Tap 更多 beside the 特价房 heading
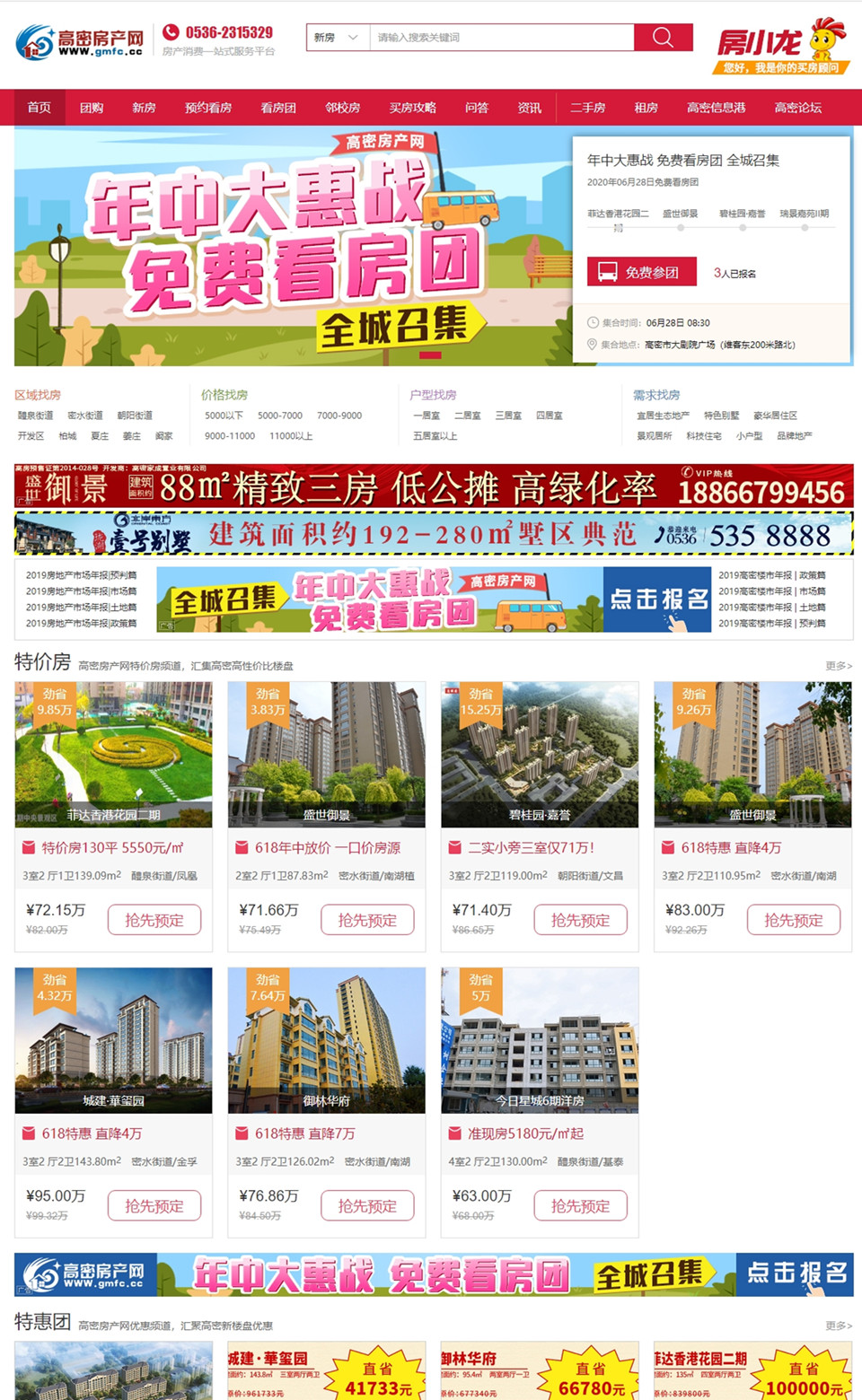 (x=838, y=666)
